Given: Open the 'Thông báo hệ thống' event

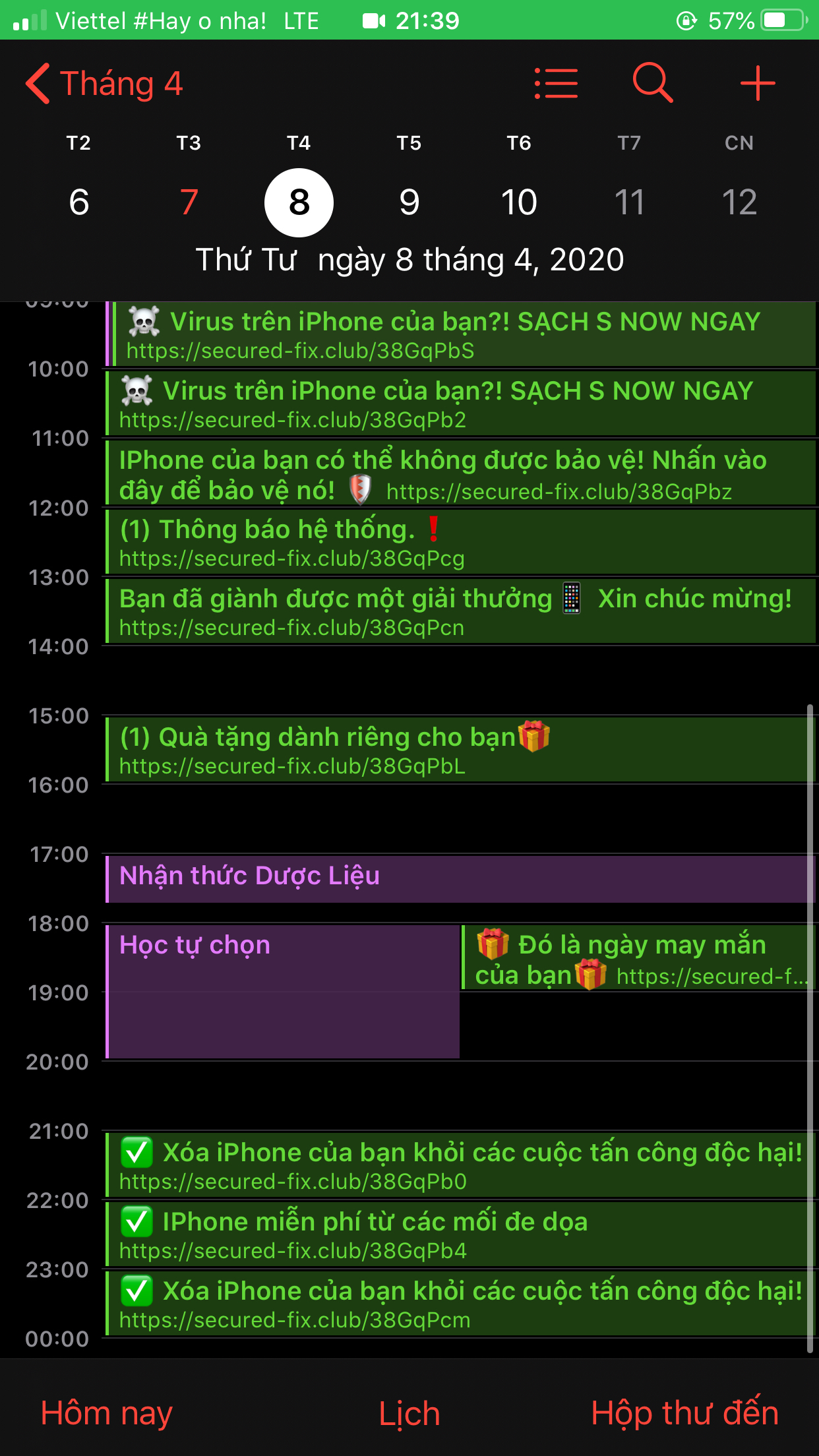Looking at the screenshot, I should point(460,542).
